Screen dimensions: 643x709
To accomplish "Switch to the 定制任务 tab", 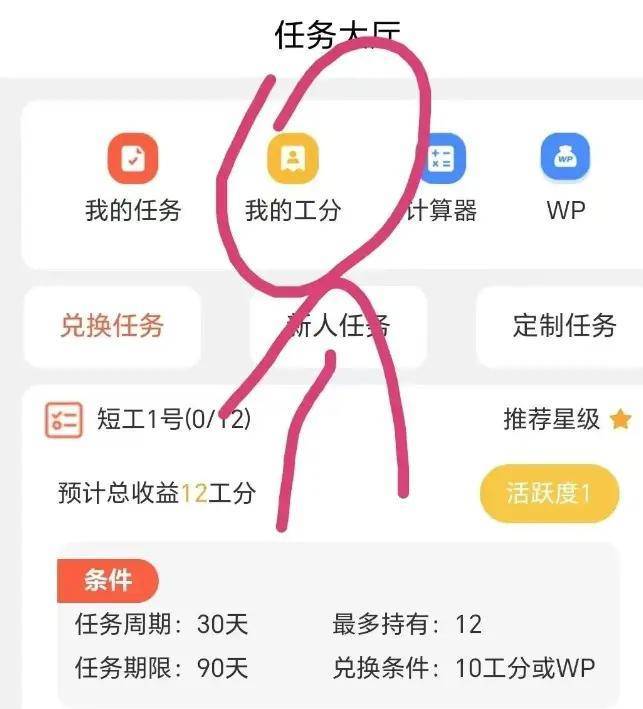I will (x=563, y=326).
